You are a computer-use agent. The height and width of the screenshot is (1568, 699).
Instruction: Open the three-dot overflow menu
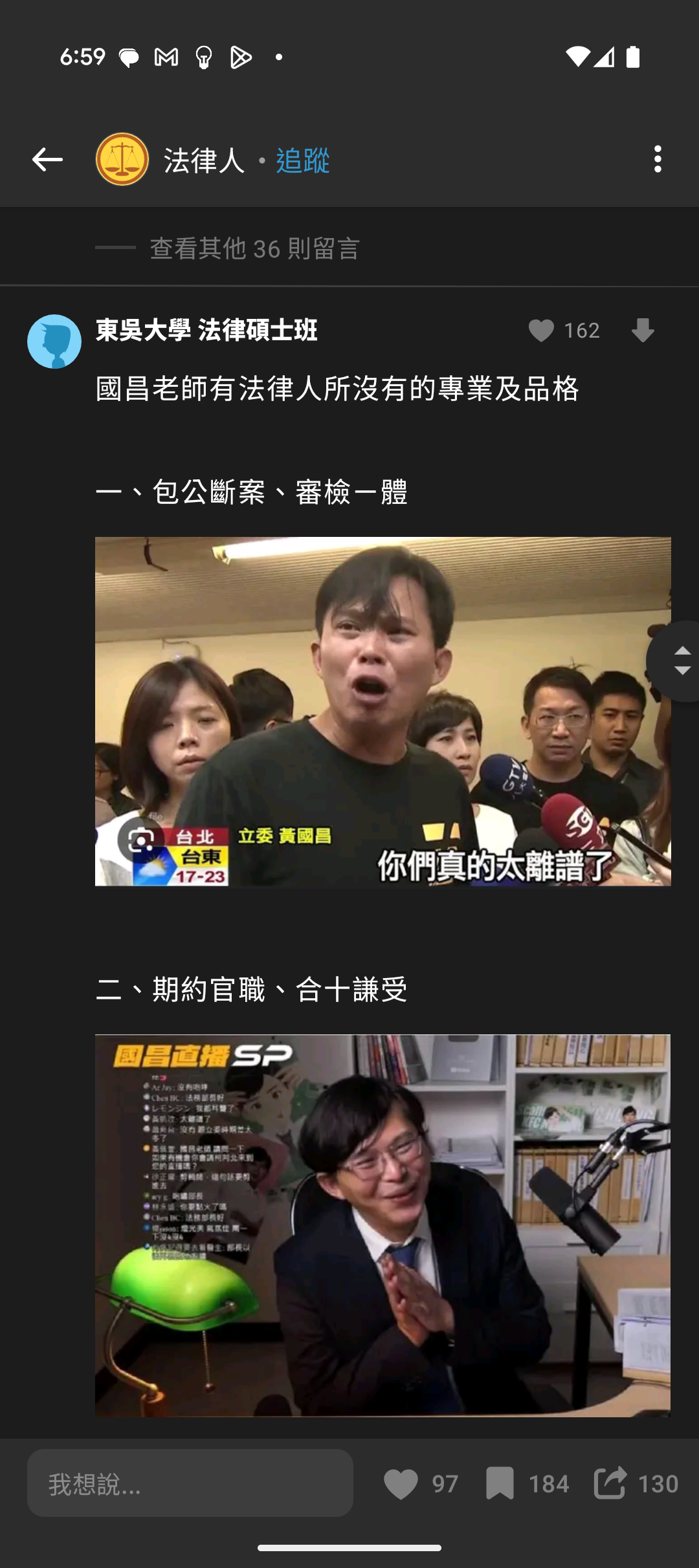click(658, 159)
